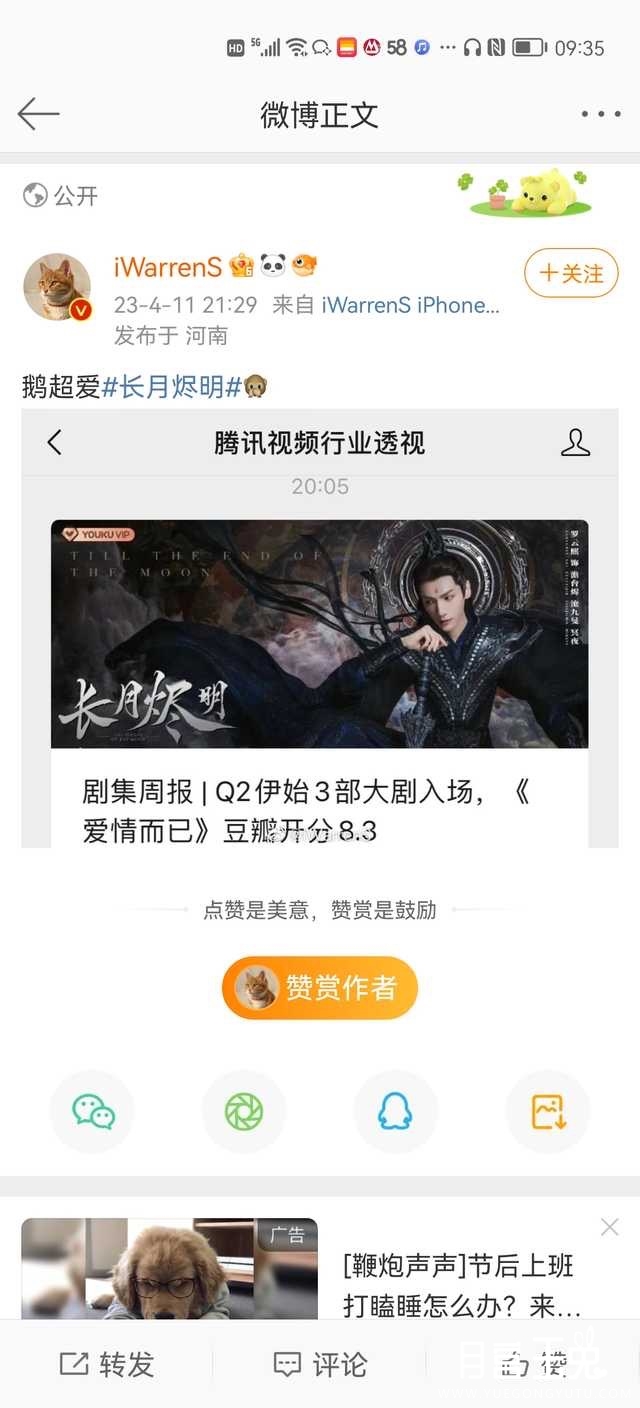Repost via the 转发 button
This screenshot has height=1408, width=640.
pos(107,1364)
